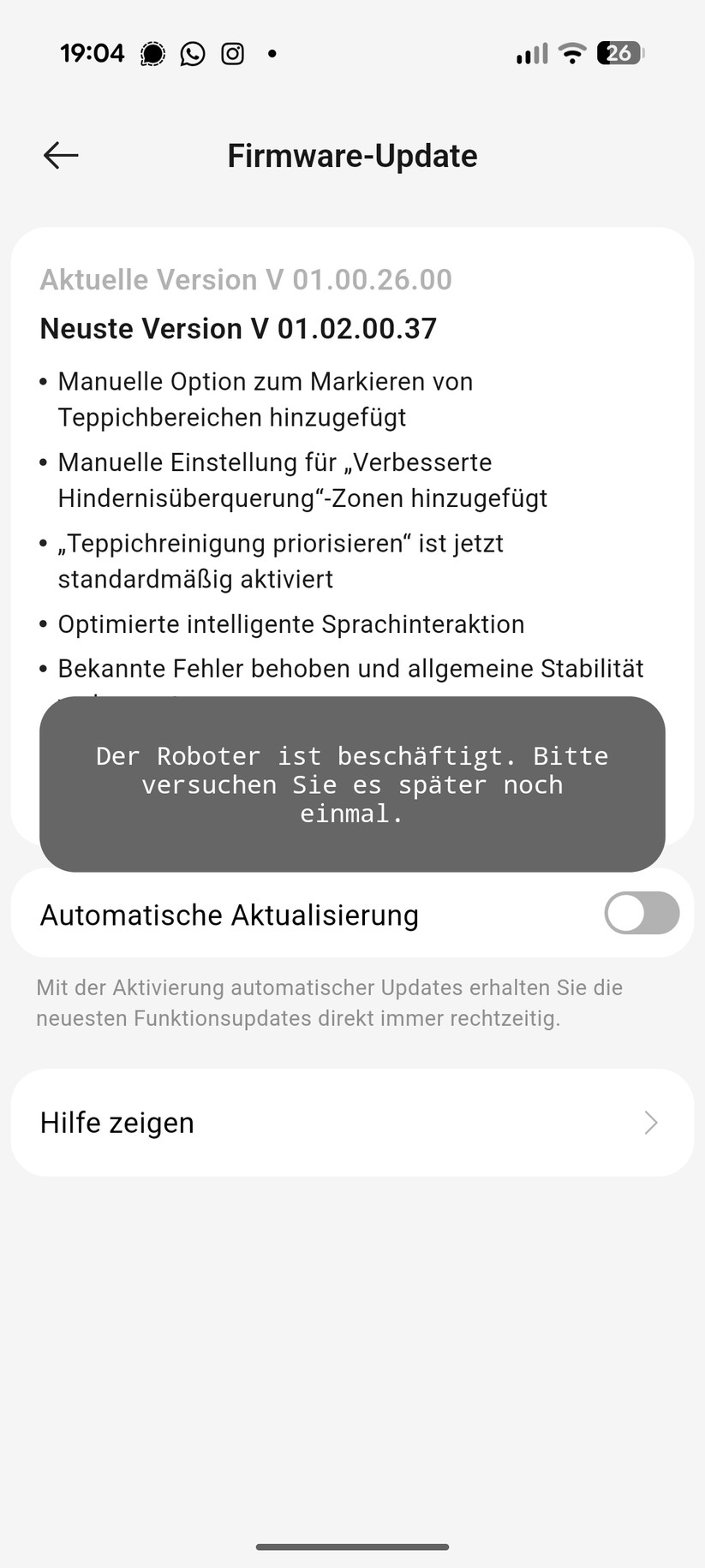705x1568 pixels.
Task: Select the clock showing 19:04
Action: point(93,53)
